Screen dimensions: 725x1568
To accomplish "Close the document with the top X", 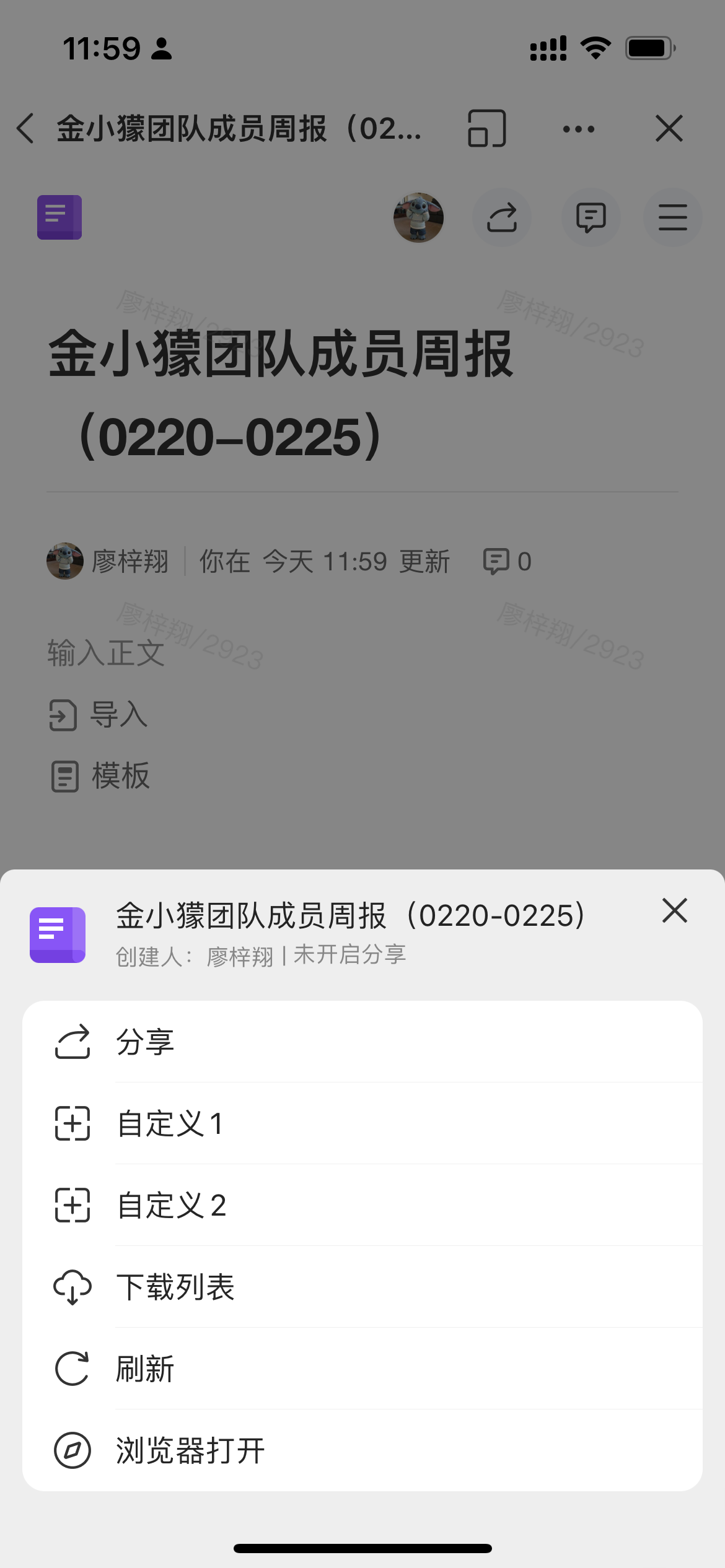I will (669, 129).
